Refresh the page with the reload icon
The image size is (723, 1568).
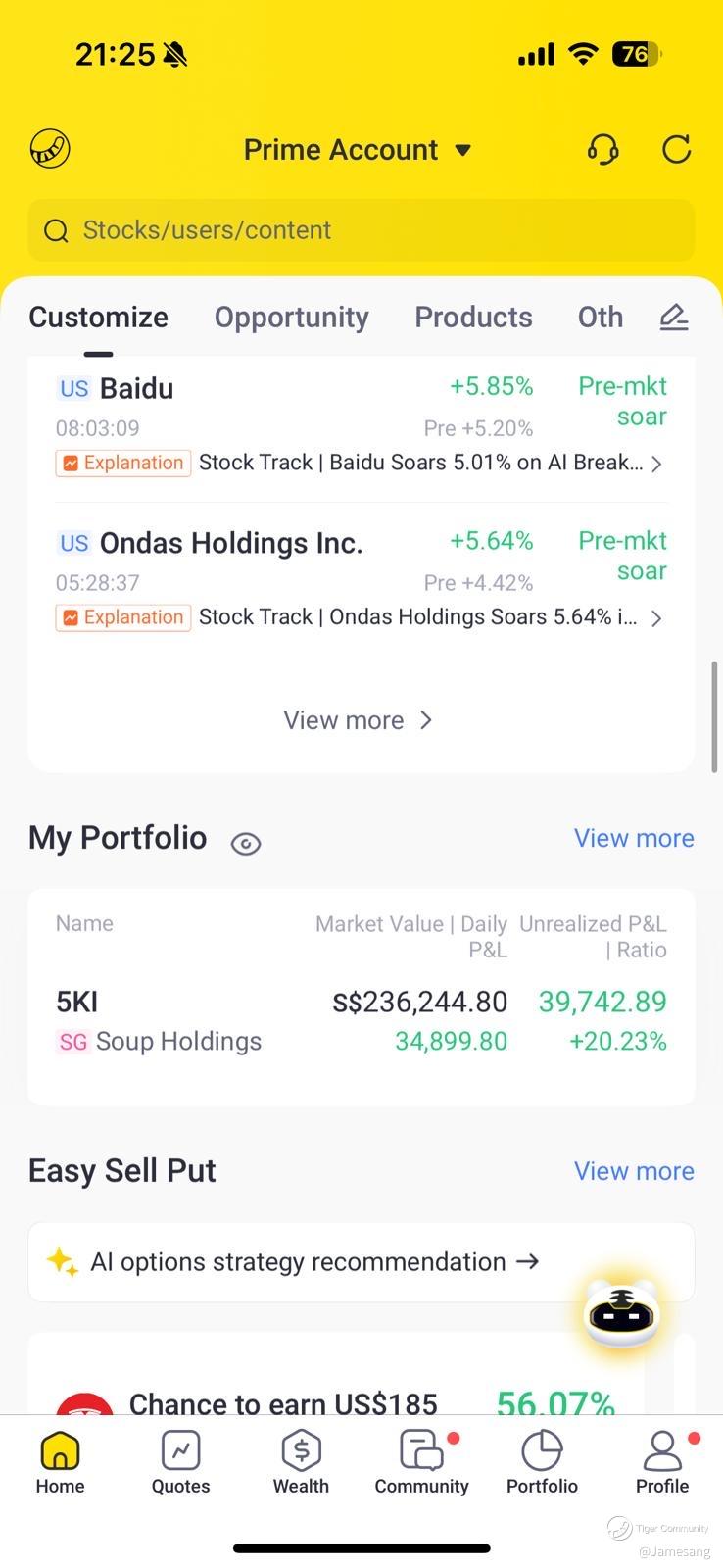[676, 150]
